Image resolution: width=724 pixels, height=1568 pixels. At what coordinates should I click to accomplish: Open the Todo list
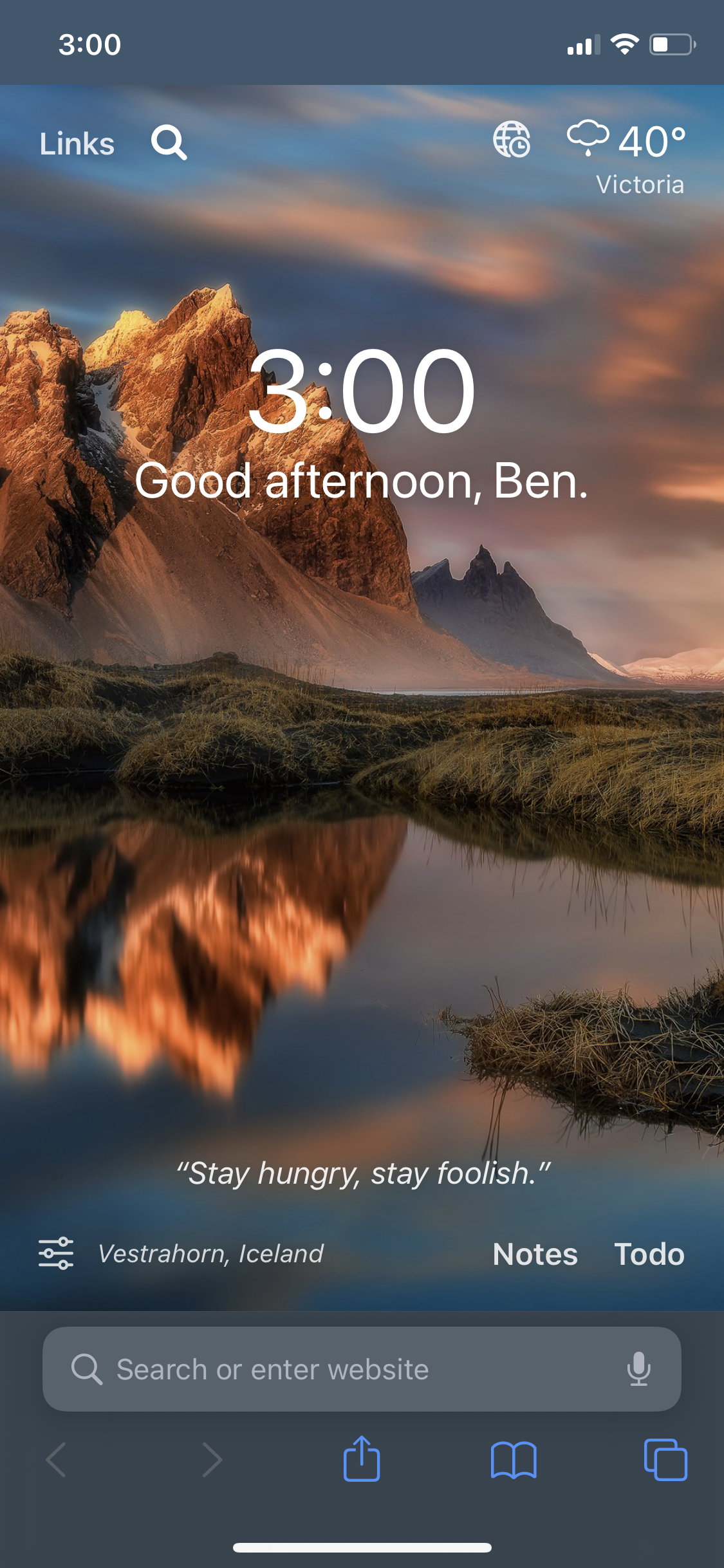pos(649,1254)
